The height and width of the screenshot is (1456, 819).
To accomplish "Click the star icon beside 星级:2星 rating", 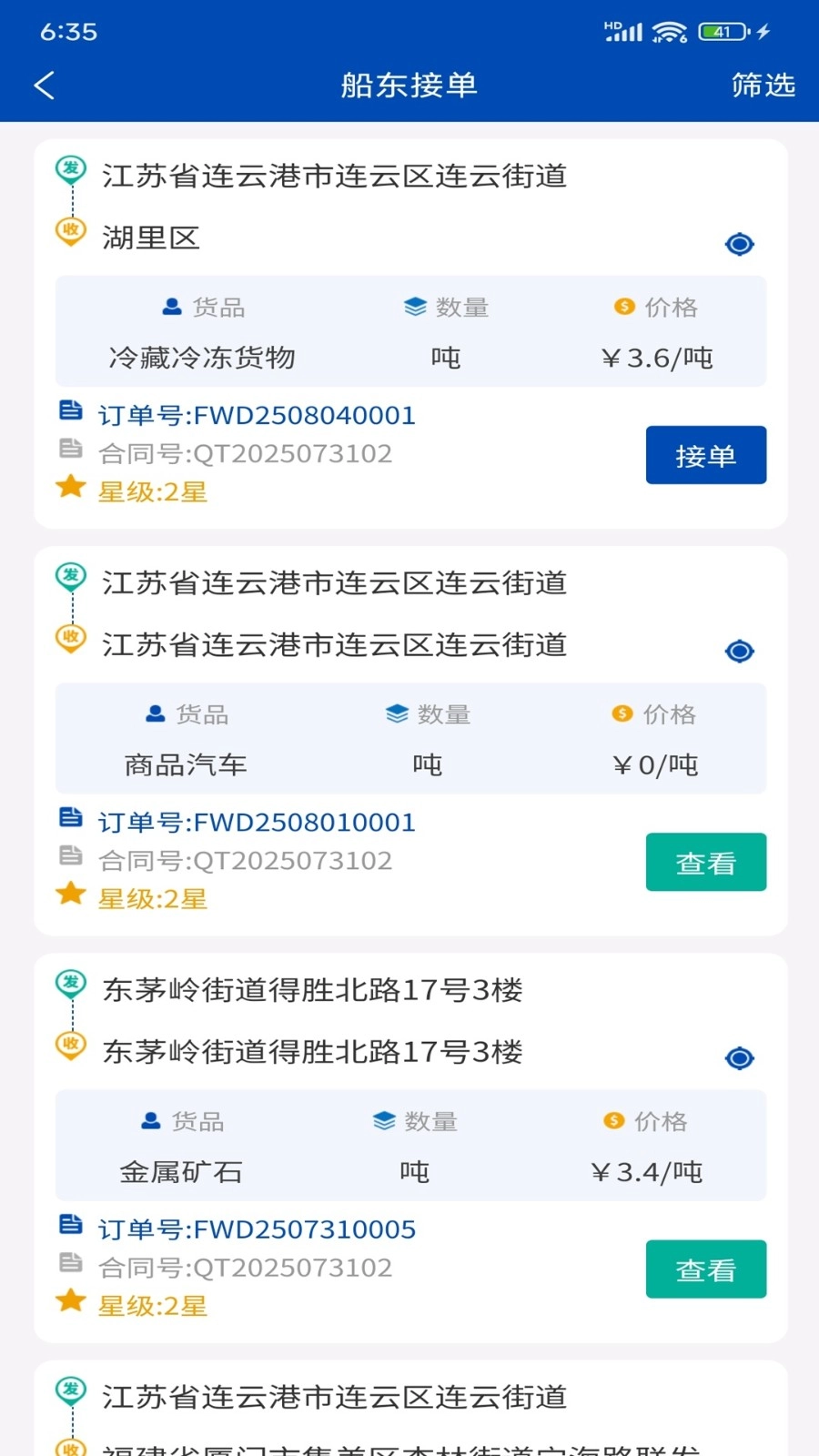I will click(x=70, y=487).
